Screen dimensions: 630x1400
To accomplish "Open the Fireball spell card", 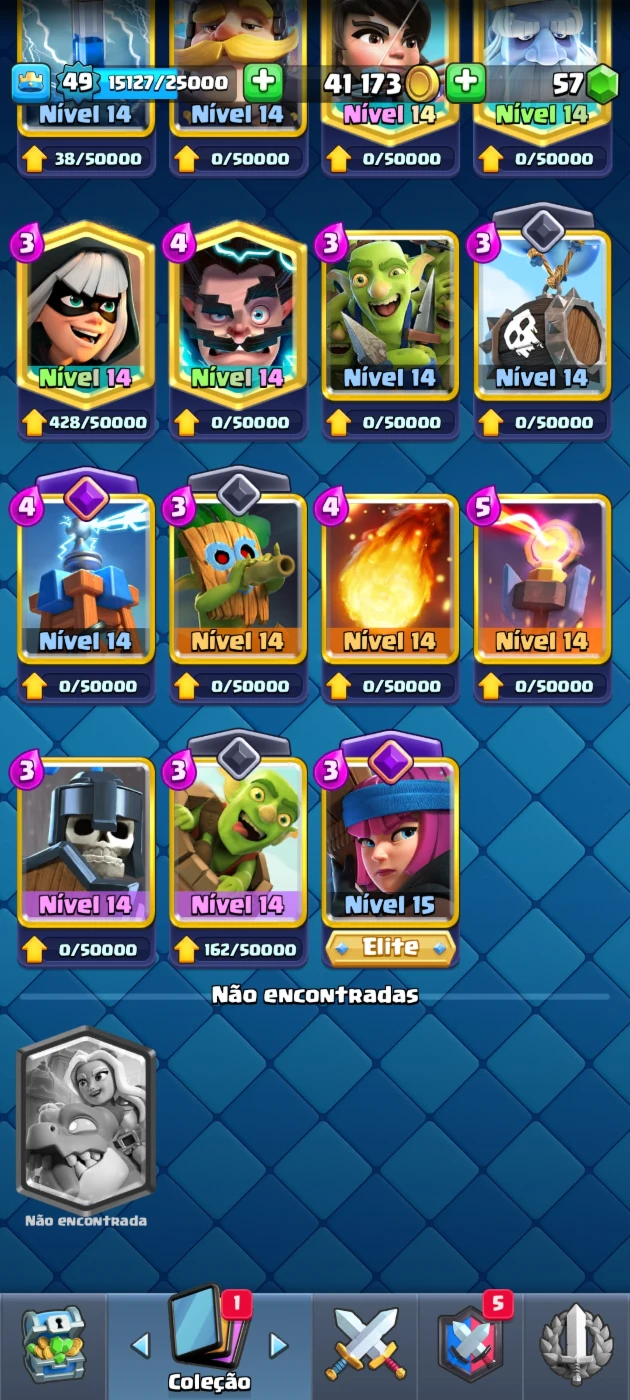I will pyautogui.click(x=390, y=595).
